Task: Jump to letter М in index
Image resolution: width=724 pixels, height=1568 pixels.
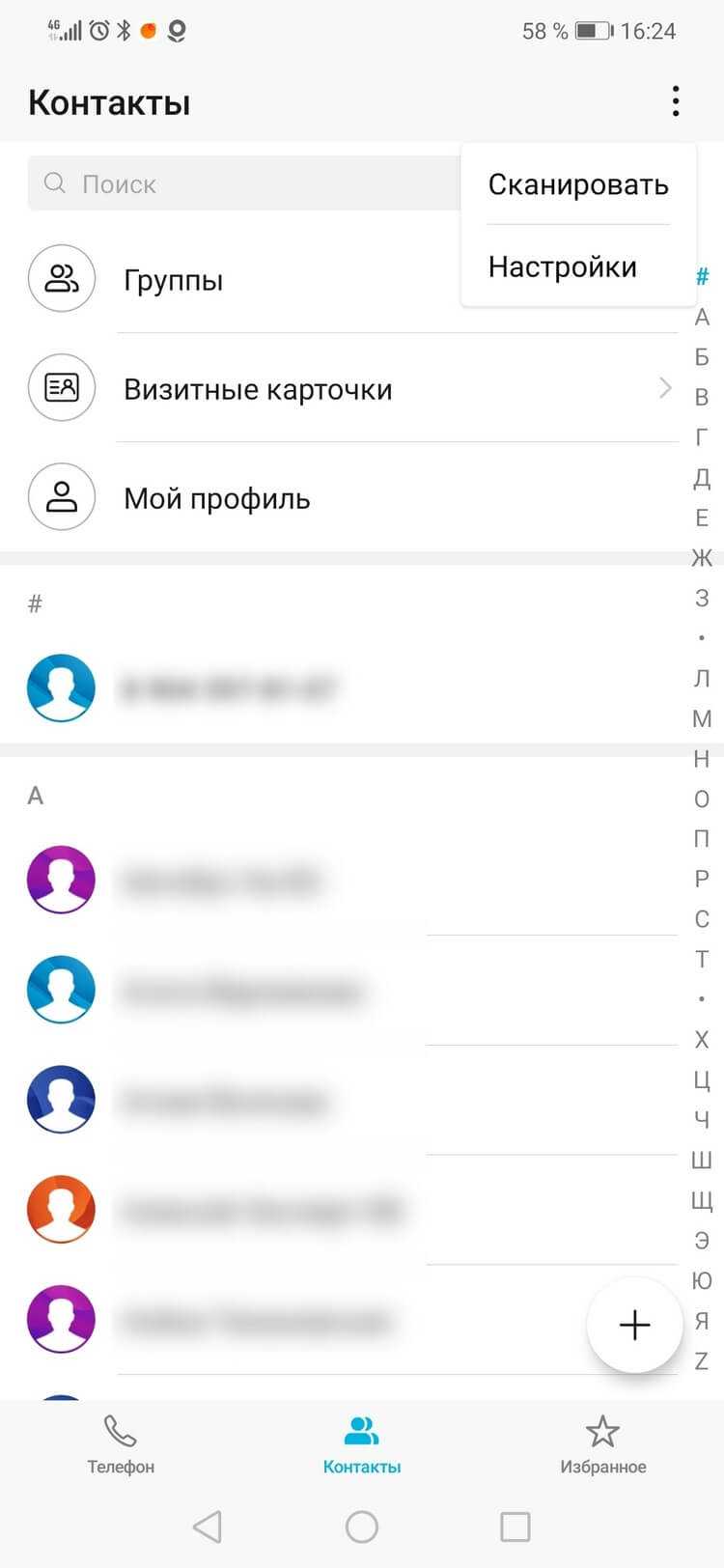Action: 702,718
